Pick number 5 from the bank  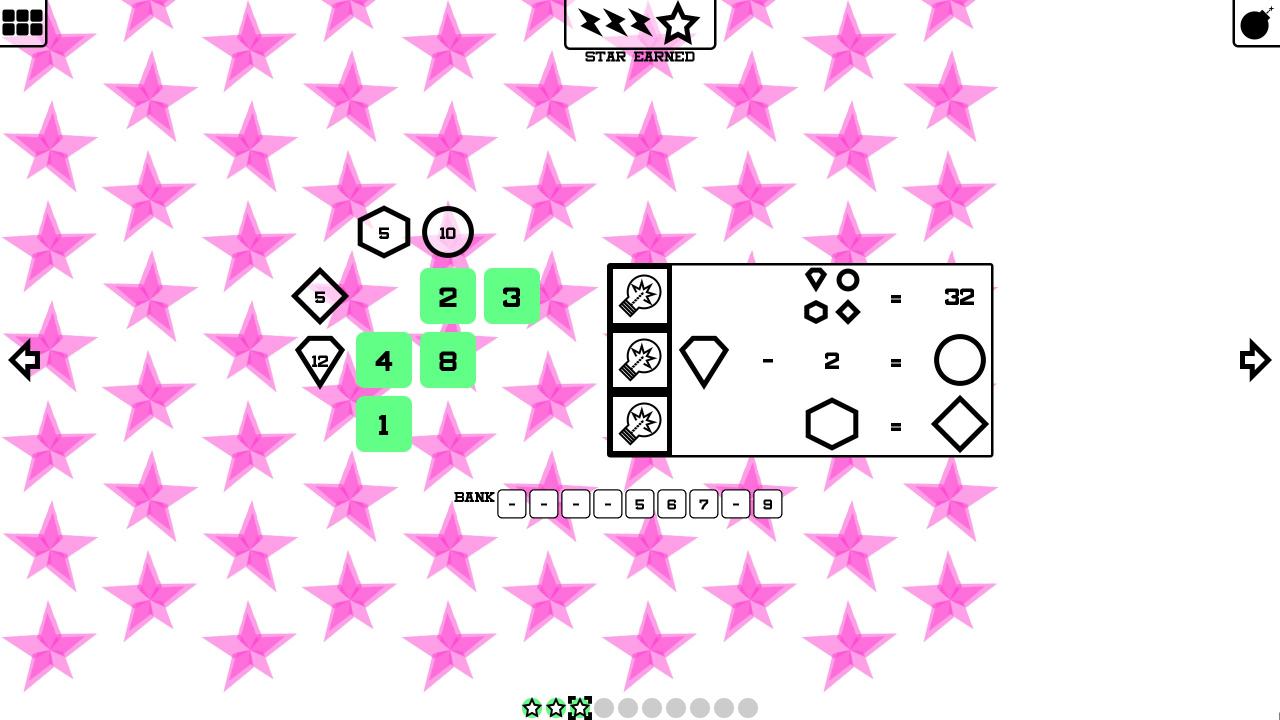[640, 504]
